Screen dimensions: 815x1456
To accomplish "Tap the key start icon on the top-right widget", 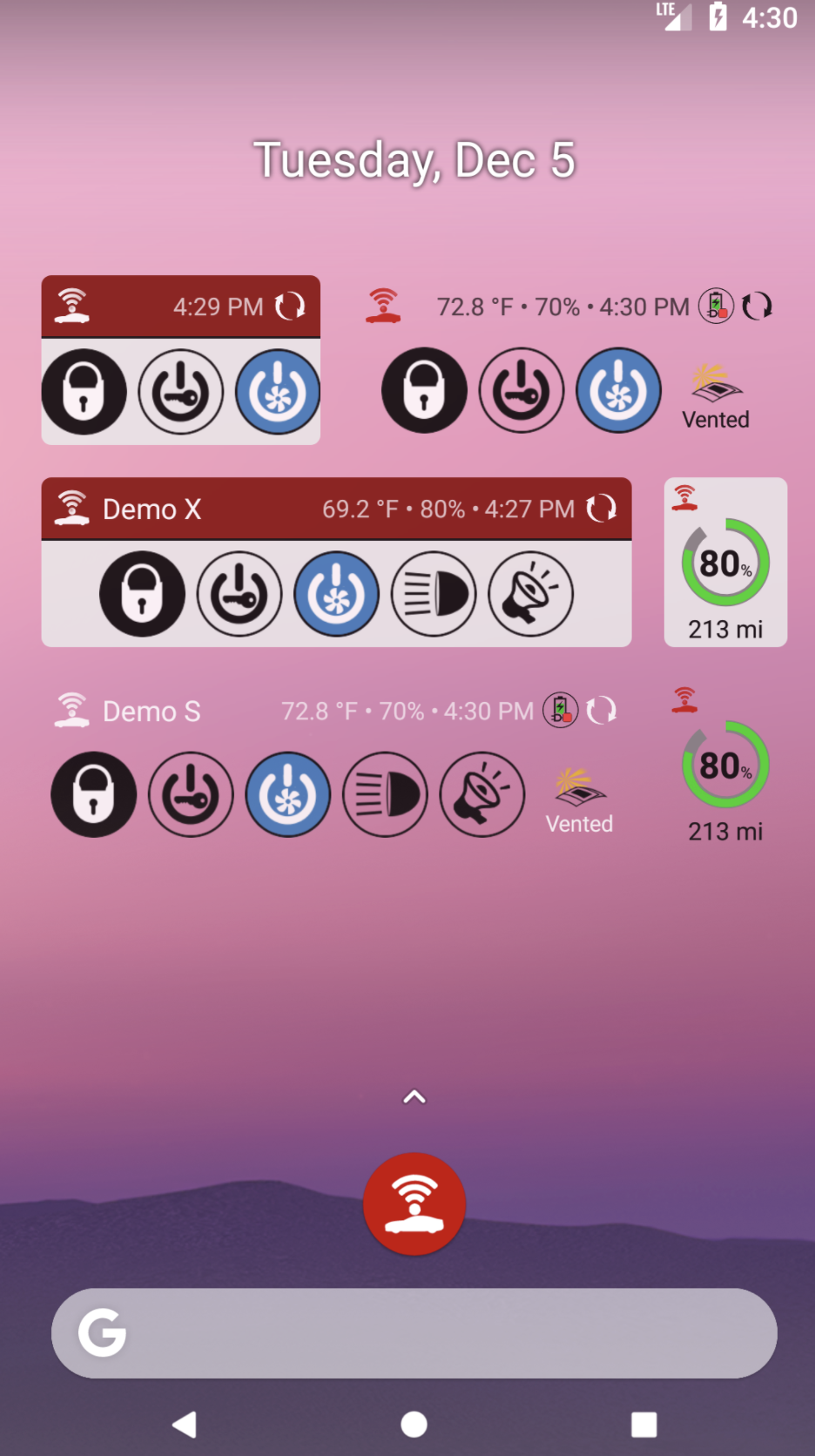I will tap(522, 390).
